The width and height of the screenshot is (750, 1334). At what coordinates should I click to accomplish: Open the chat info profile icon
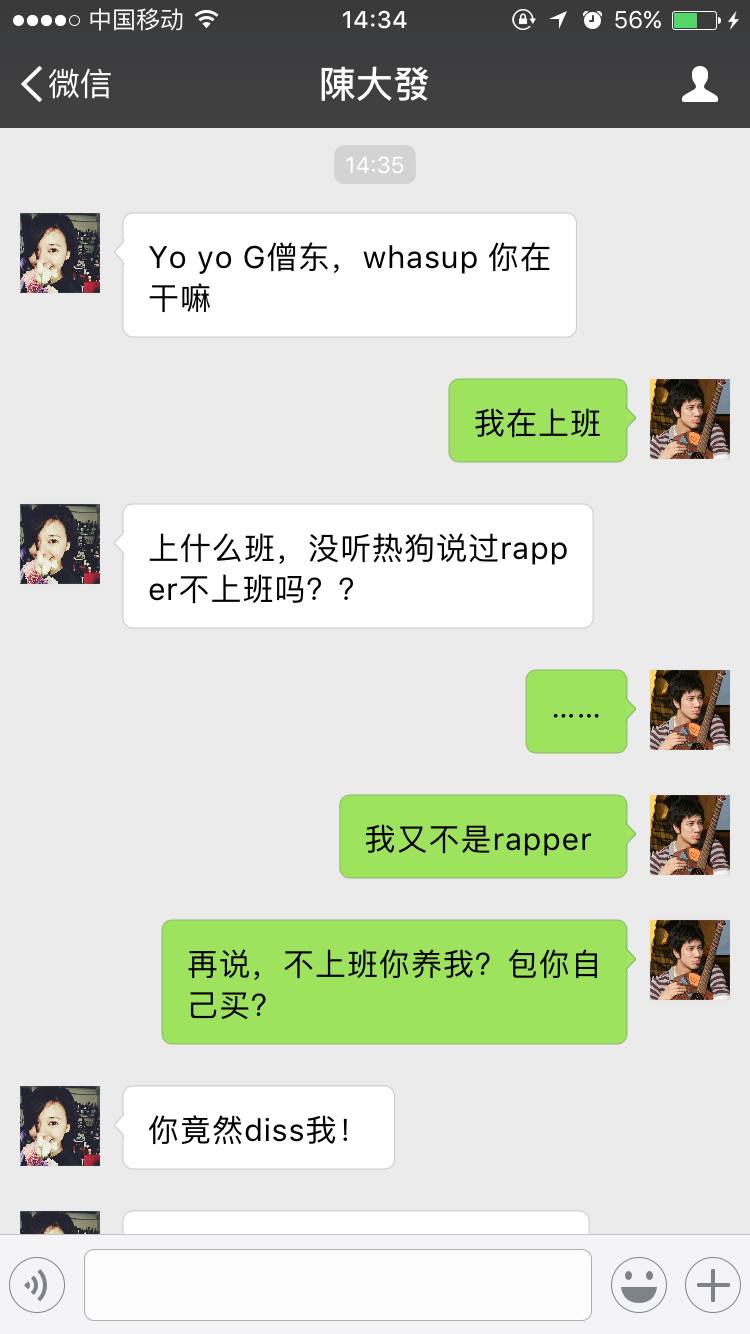pos(699,84)
